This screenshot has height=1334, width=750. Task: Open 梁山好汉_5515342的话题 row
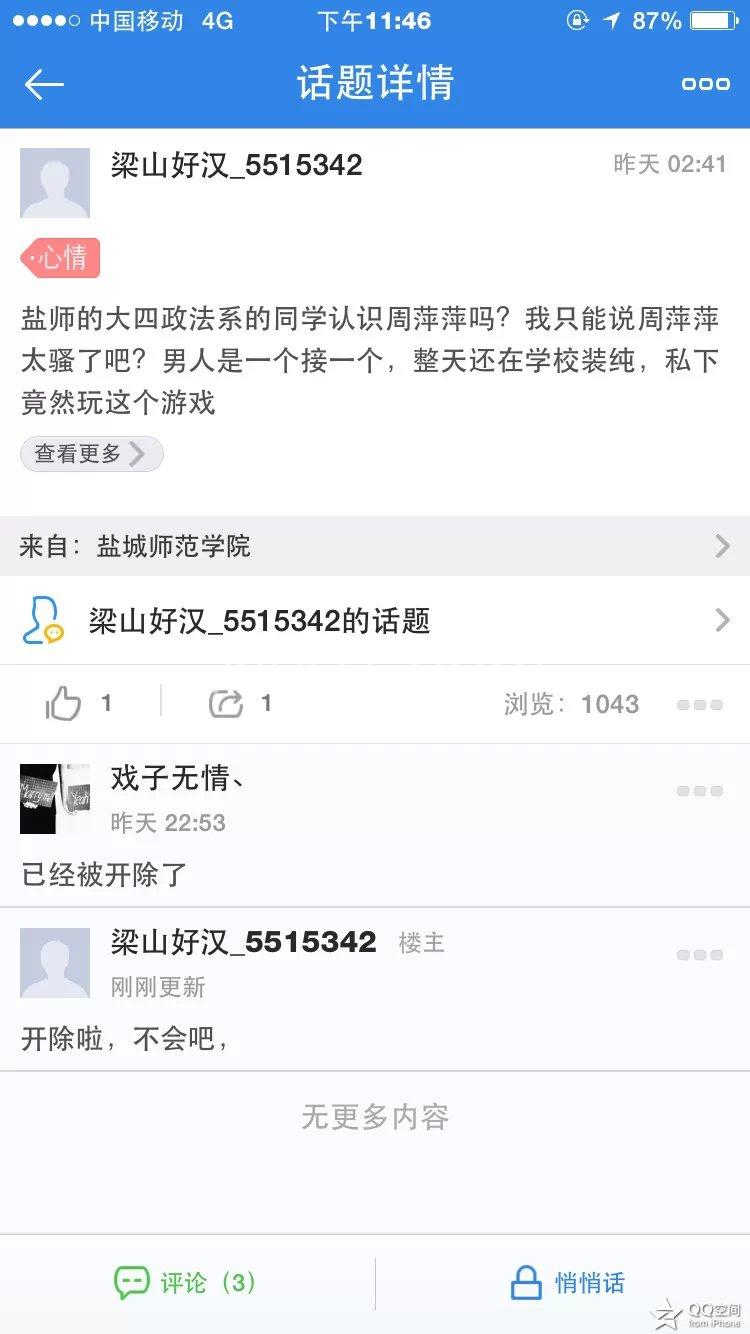pos(375,621)
